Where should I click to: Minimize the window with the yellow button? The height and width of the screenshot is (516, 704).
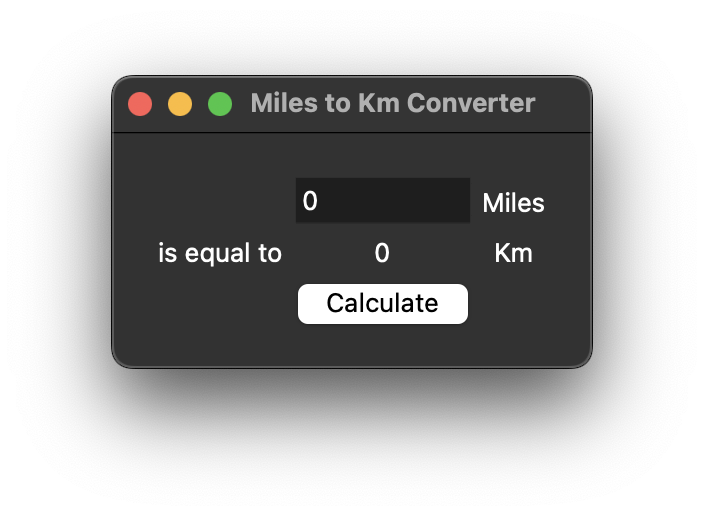pos(180,104)
